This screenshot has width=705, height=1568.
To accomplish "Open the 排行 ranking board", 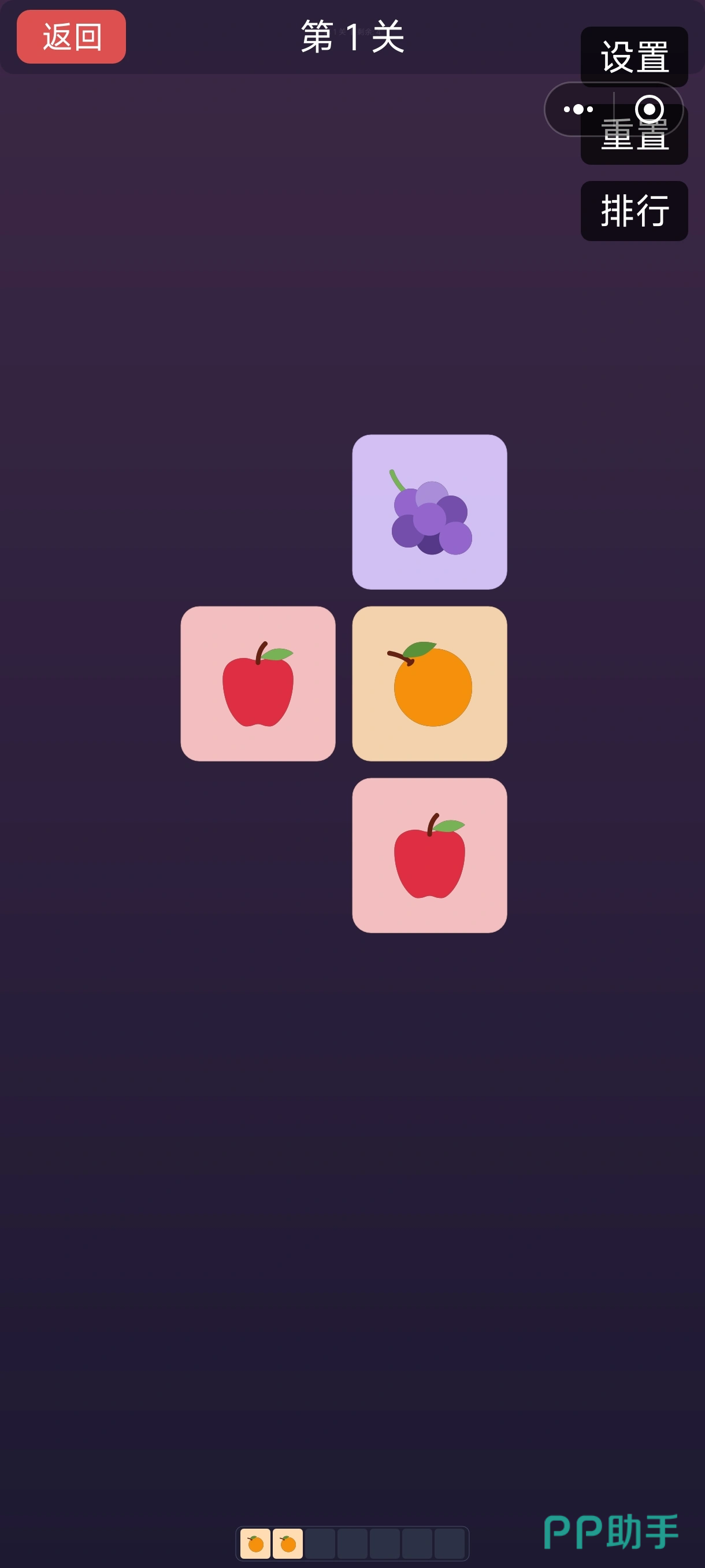I will [634, 210].
